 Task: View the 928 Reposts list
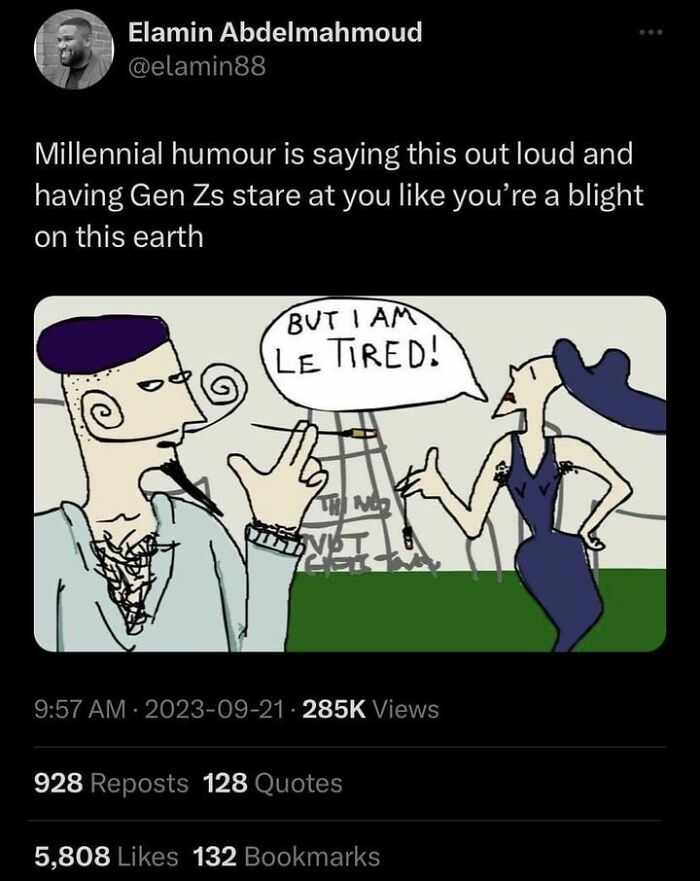(x=111, y=783)
